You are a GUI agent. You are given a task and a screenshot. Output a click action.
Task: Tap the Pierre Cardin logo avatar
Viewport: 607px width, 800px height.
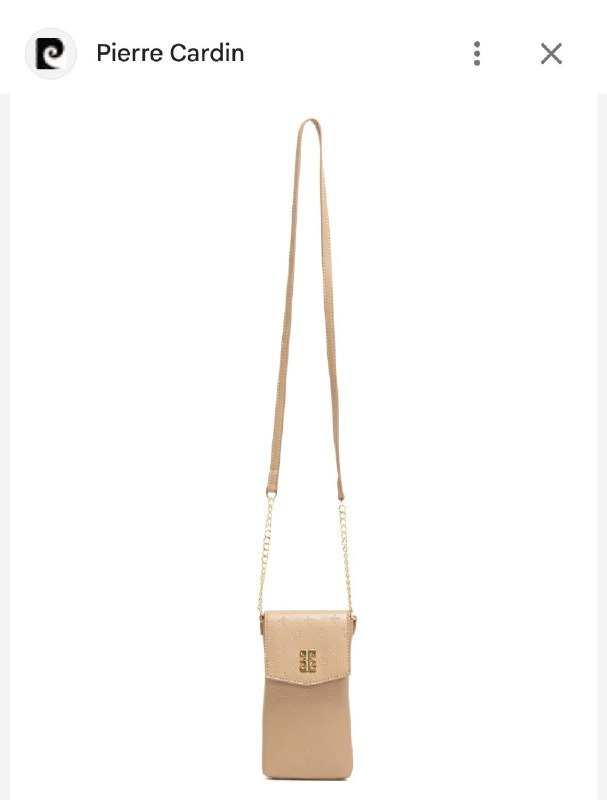(51, 54)
